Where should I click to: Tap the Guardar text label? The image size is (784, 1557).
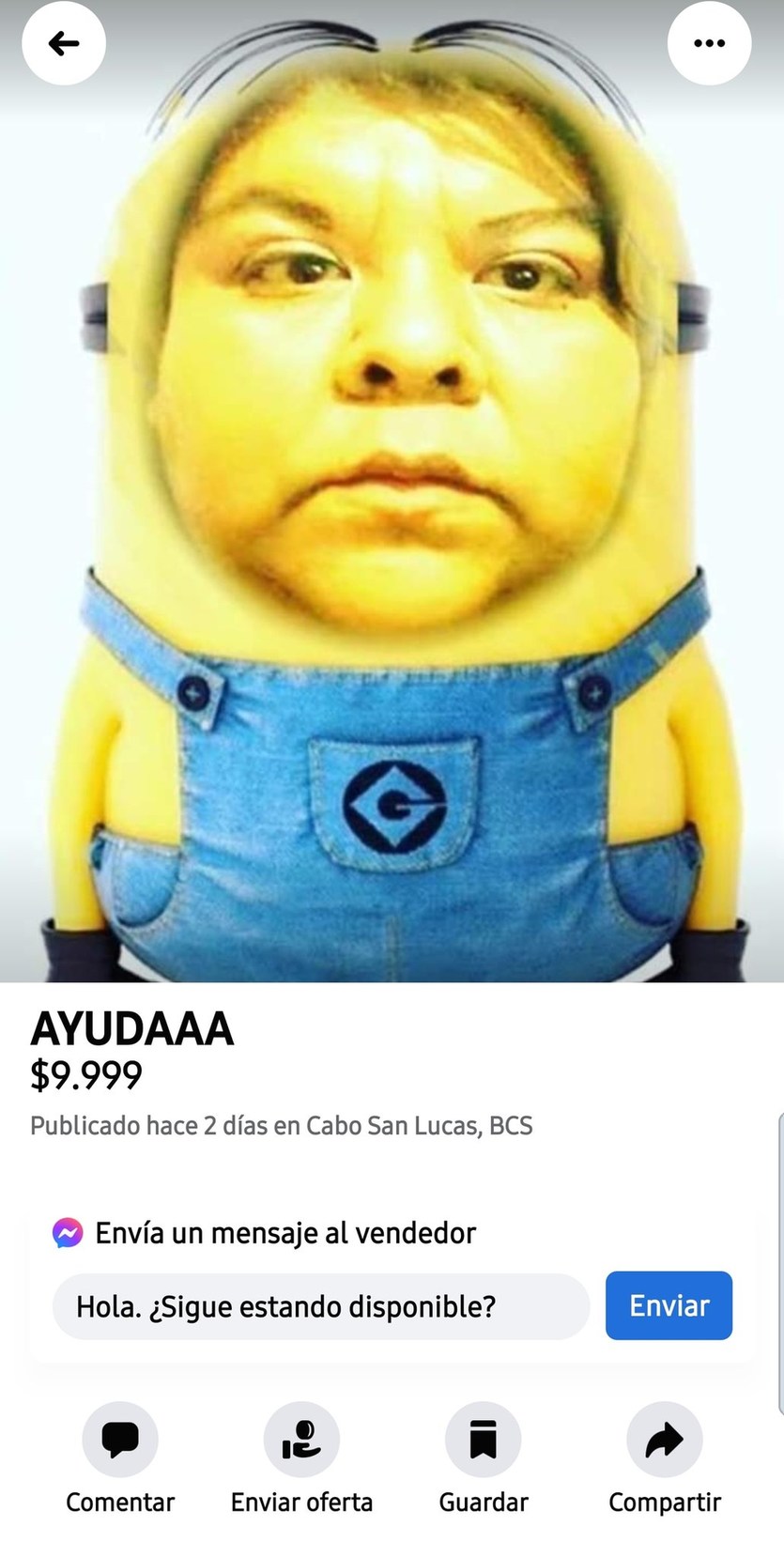pos(484,1501)
